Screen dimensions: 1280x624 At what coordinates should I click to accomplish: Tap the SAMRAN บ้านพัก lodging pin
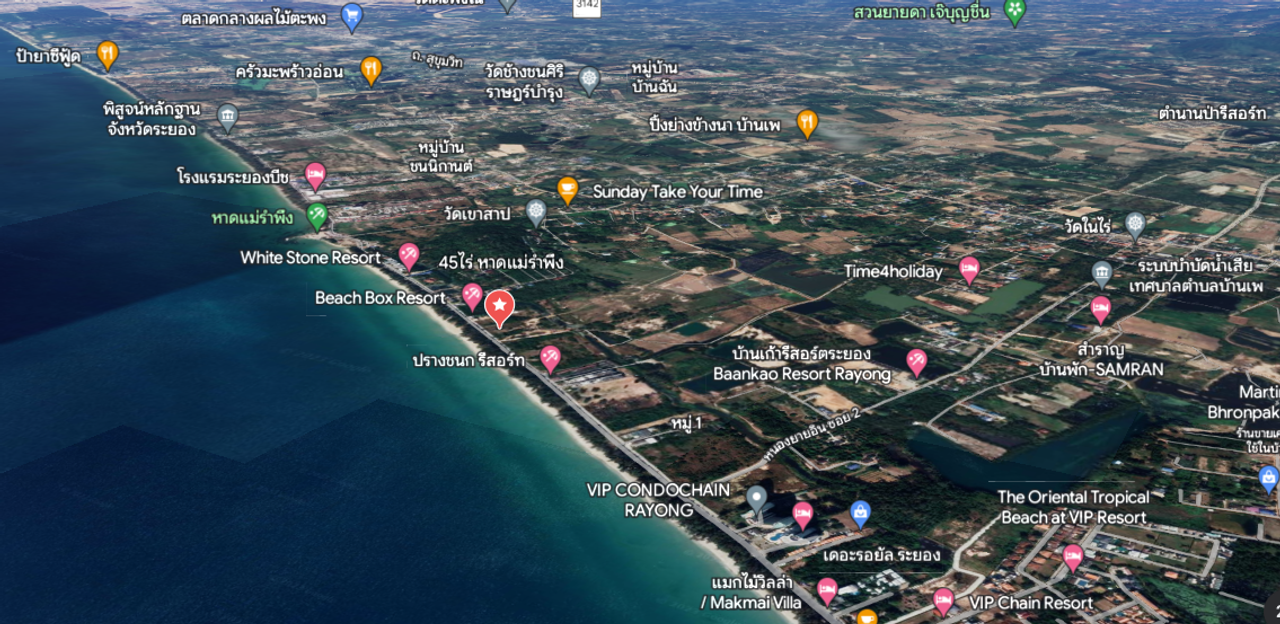coord(1100,308)
